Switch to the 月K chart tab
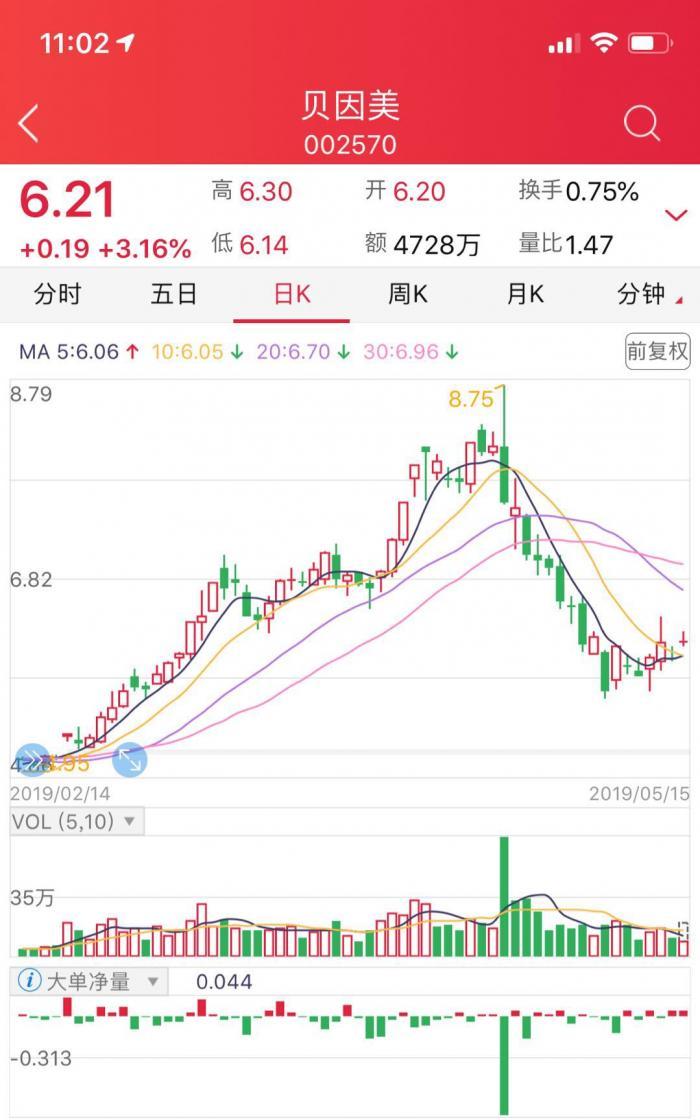700x1120 pixels. (525, 294)
